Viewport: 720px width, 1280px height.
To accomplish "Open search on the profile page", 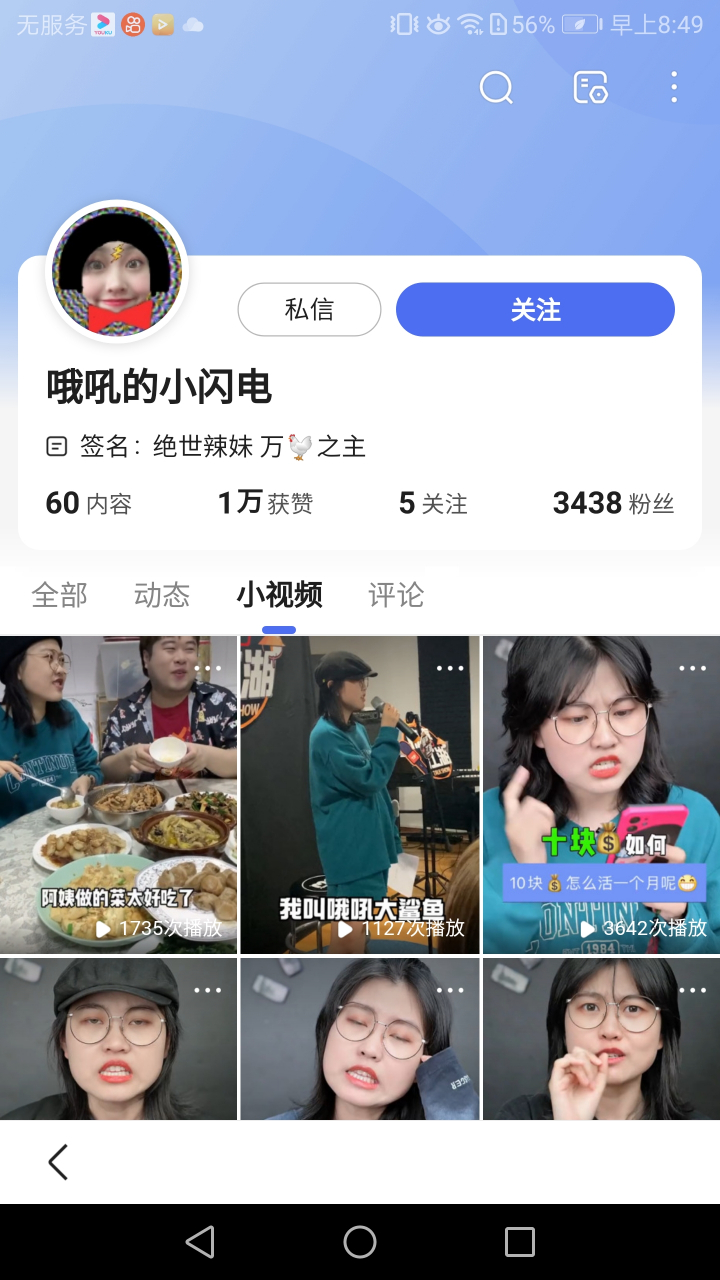I will [496, 88].
